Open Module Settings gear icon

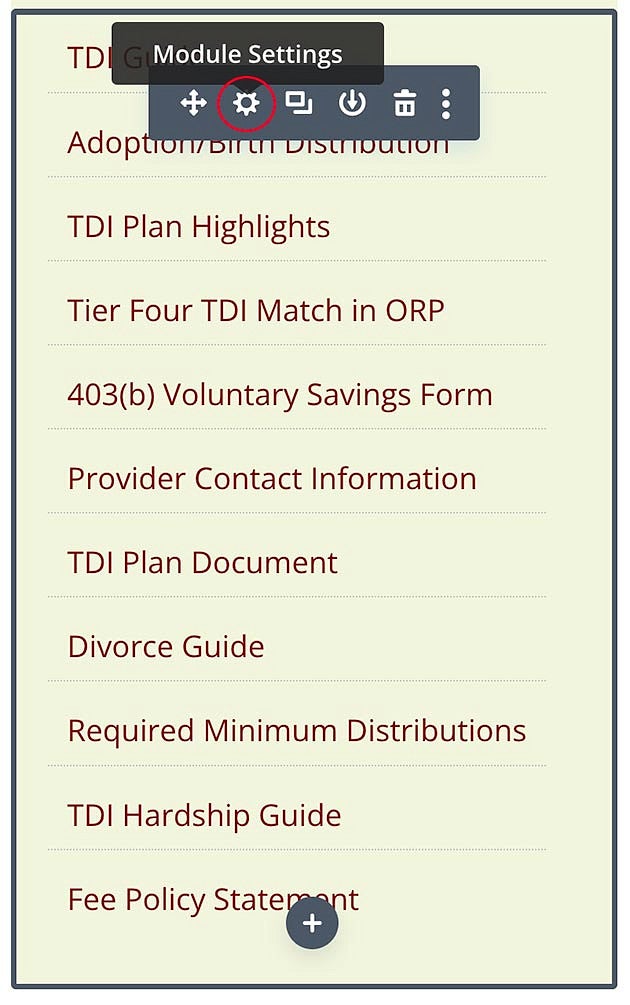pyautogui.click(x=246, y=103)
